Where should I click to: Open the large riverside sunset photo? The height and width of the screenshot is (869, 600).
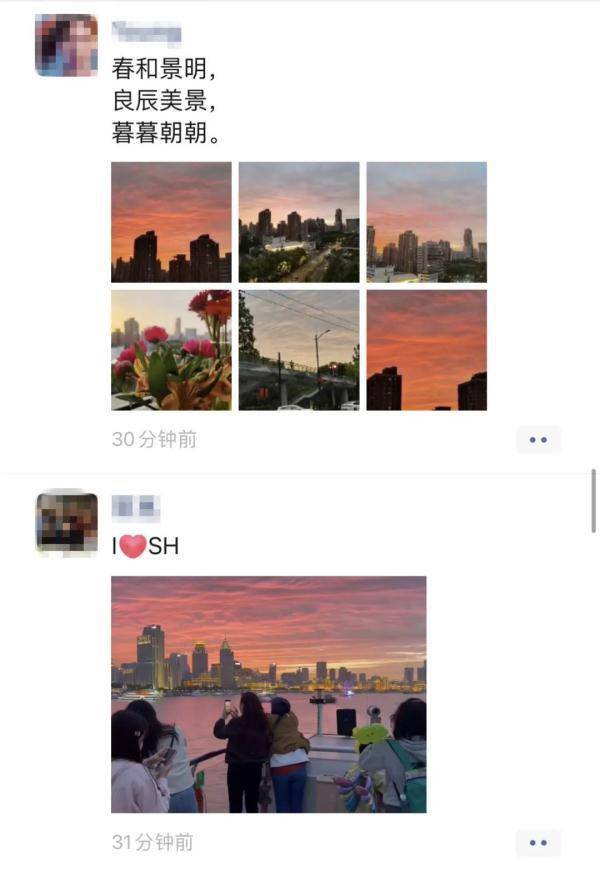(x=268, y=694)
